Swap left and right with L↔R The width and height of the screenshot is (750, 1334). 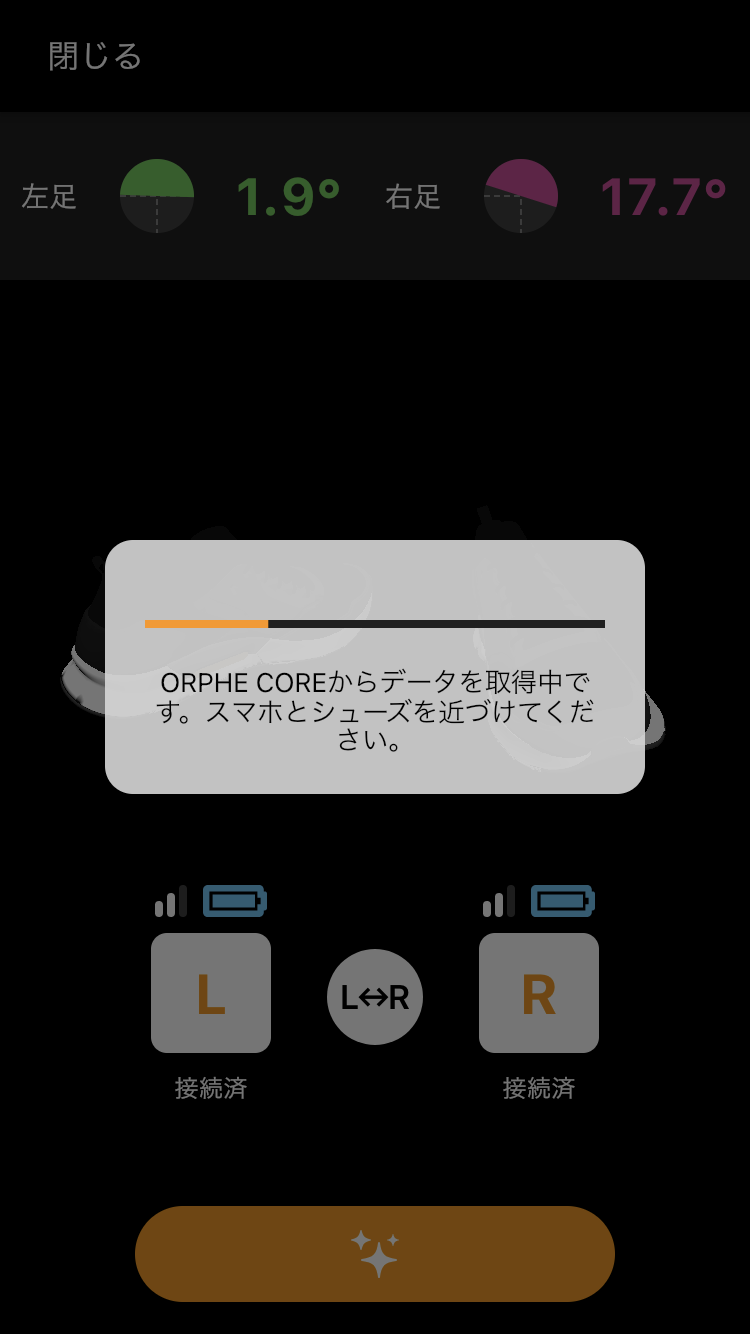pyautogui.click(x=375, y=997)
